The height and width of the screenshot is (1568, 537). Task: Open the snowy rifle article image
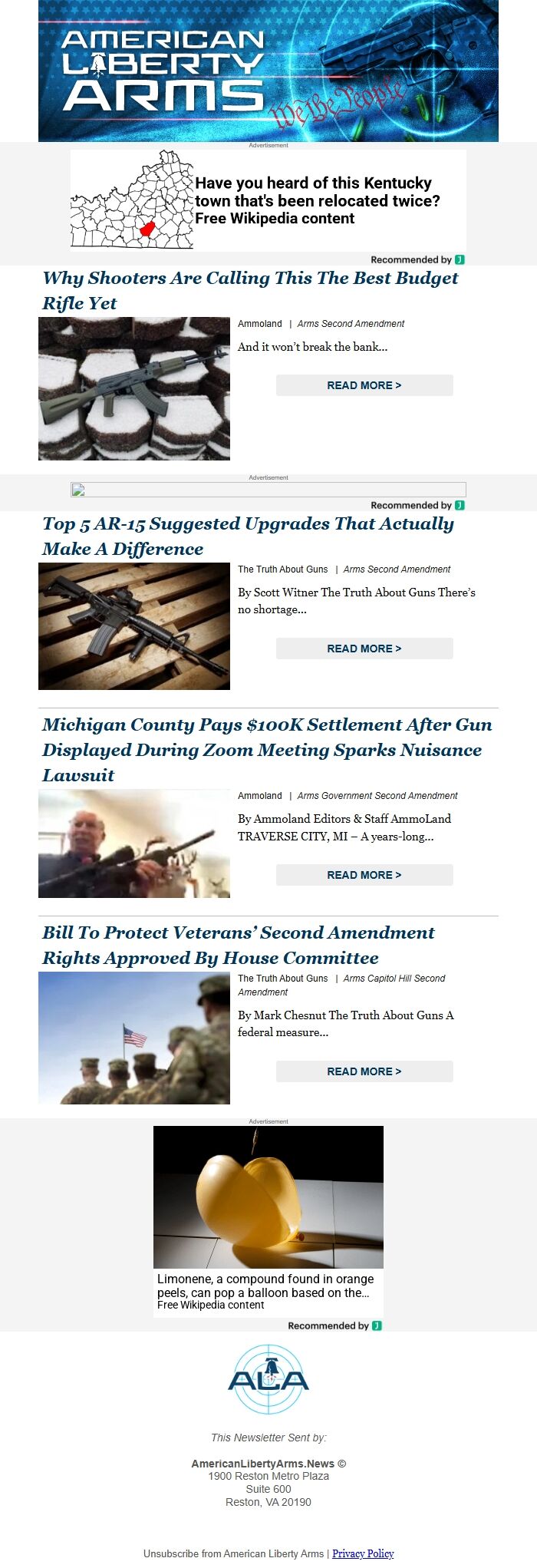(x=134, y=388)
